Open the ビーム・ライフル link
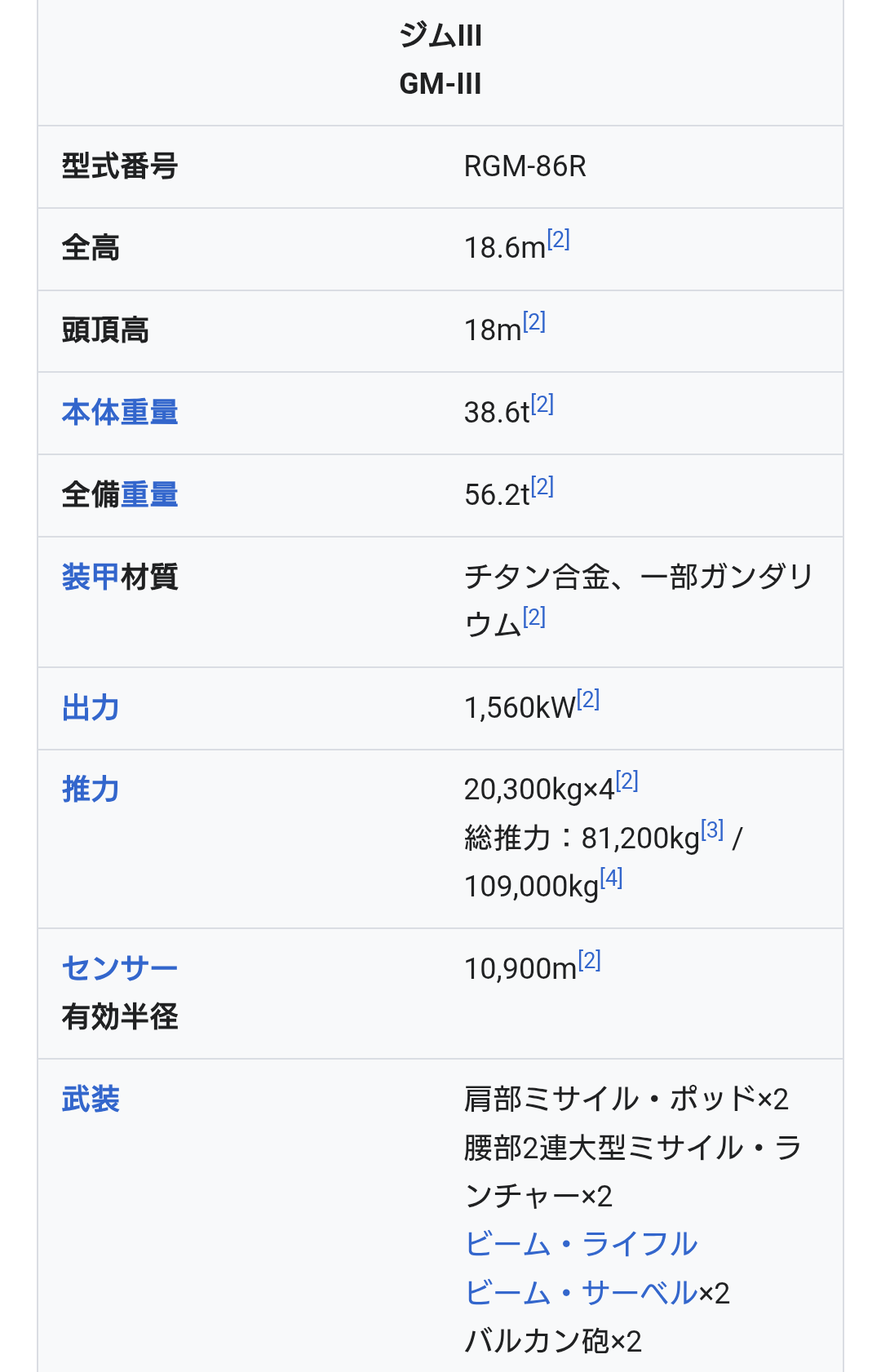The height and width of the screenshot is (1372, 881). click(x=581, y=1245)
